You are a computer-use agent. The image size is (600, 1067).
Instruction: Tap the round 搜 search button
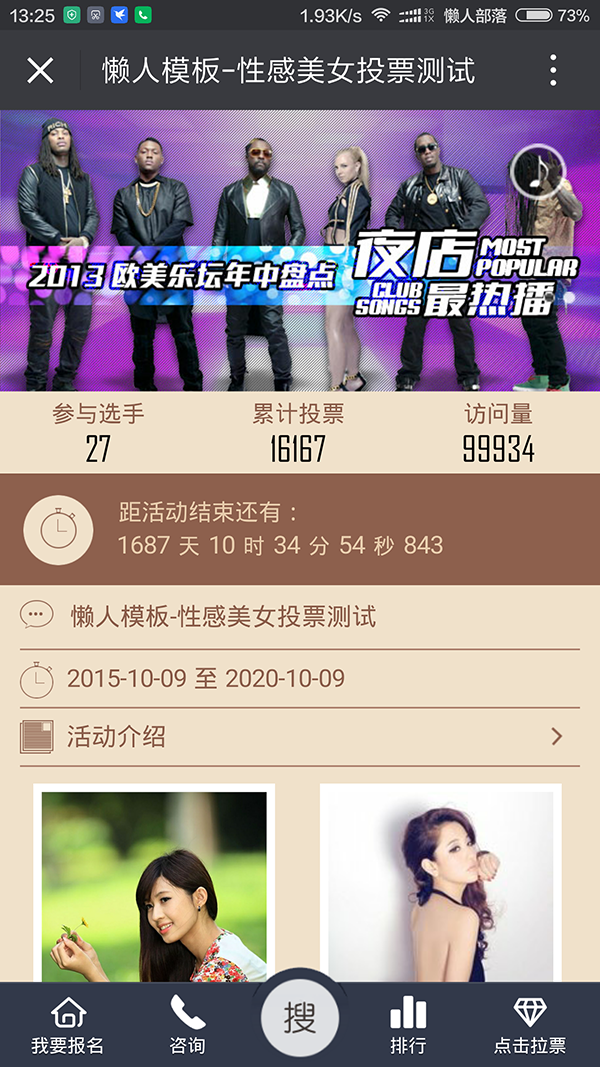(x=299, y=1018)
